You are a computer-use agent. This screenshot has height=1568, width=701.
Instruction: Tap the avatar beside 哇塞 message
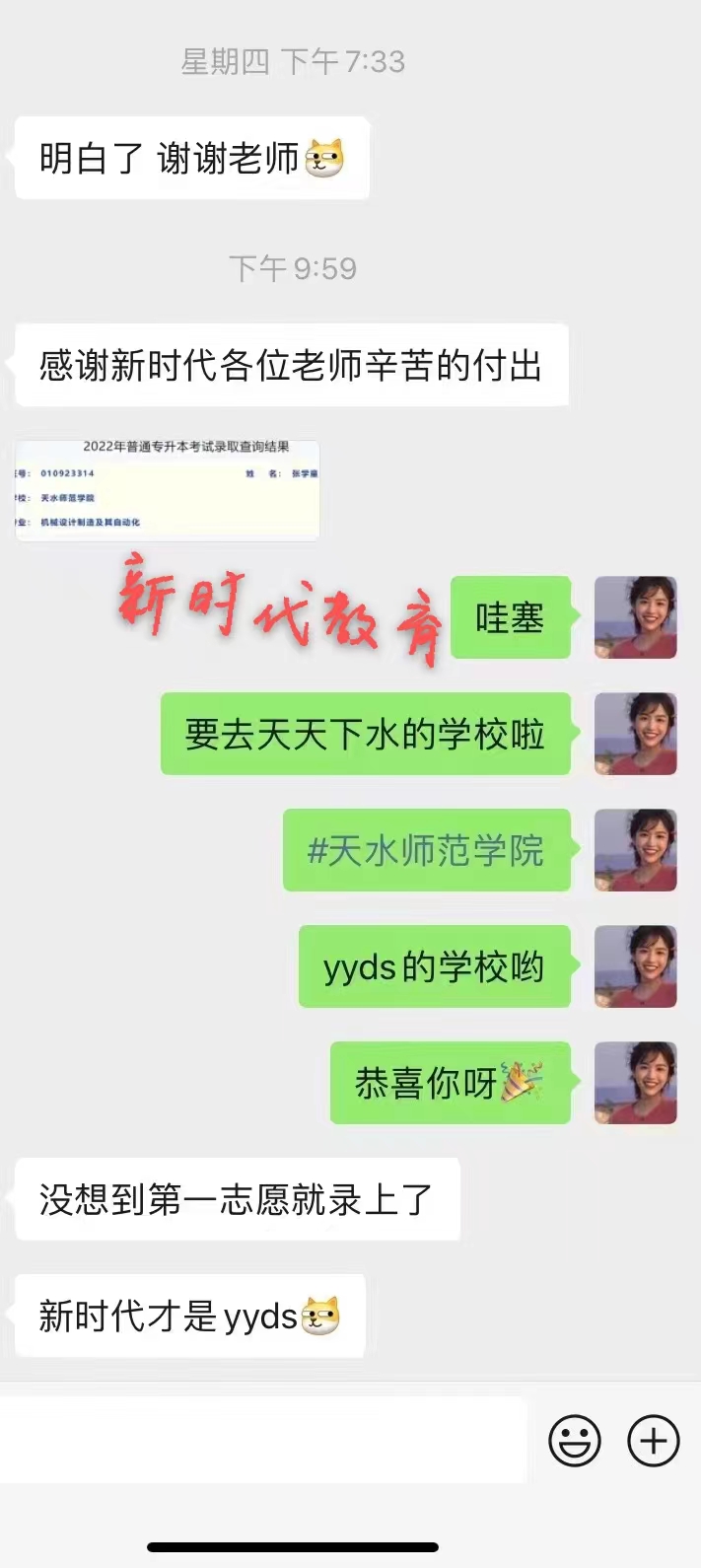(x=636, y=617)
